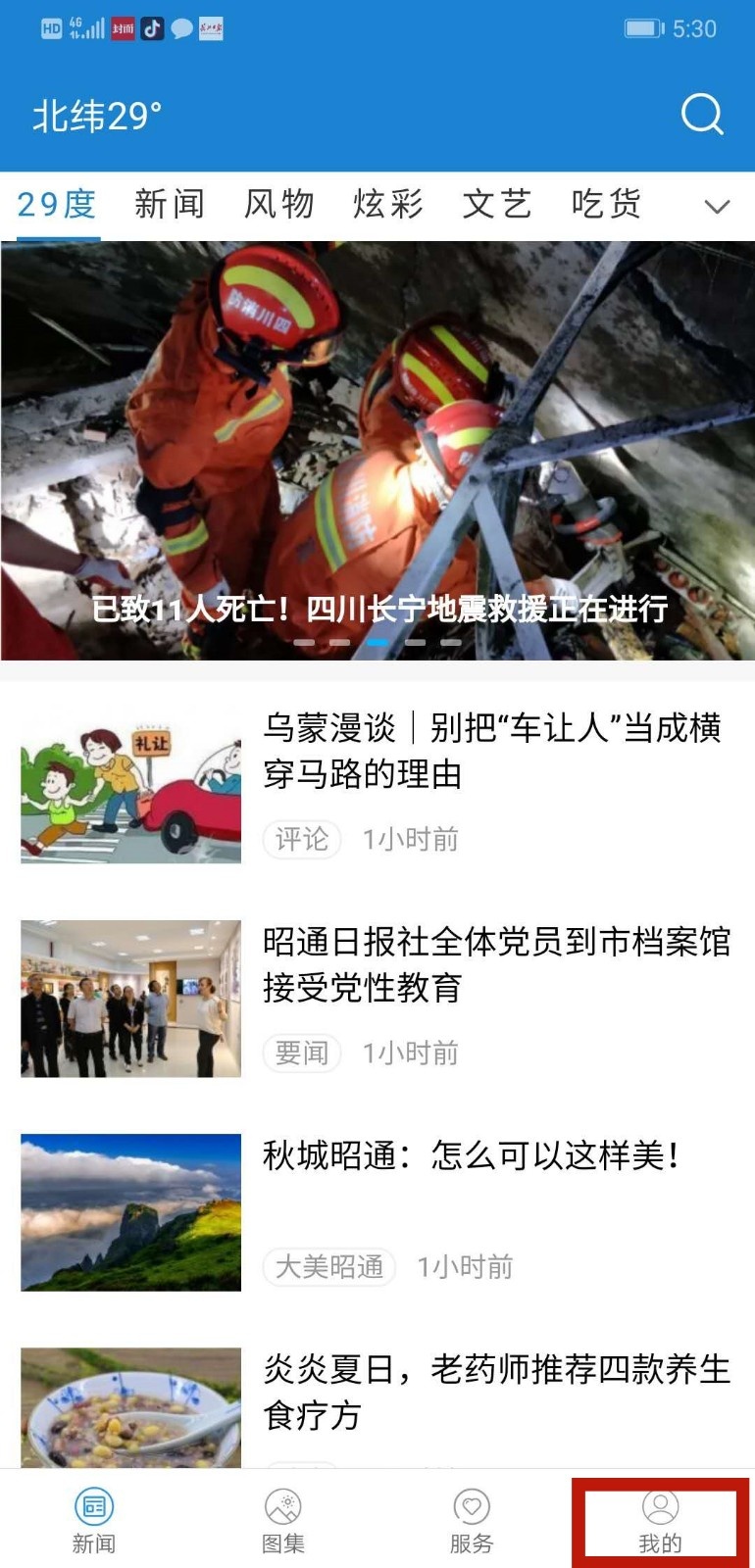Tap the 大美昭通 tag chip

point(328,1267)
